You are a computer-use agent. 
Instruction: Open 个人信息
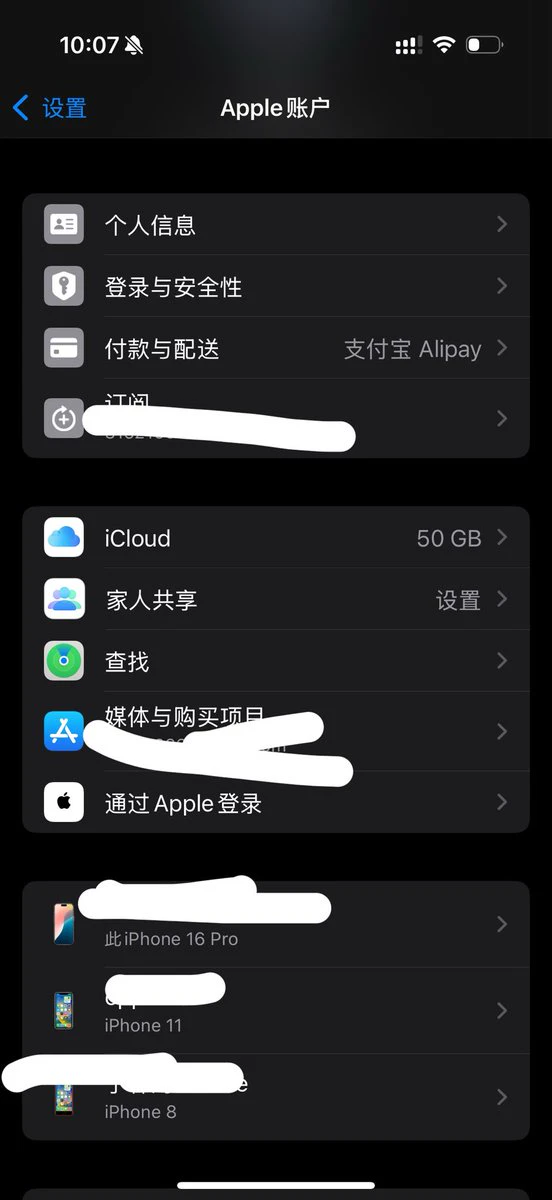coord(276,225)
